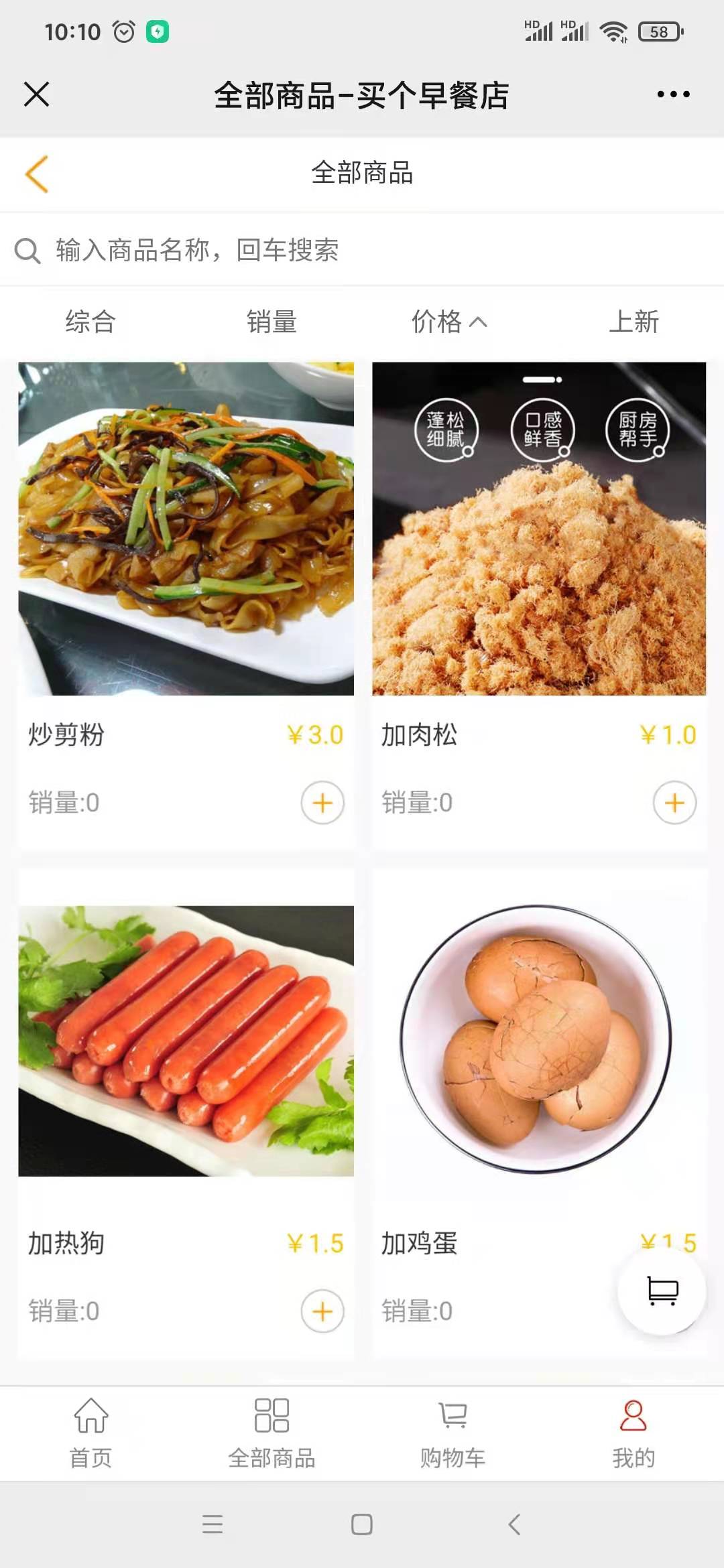Screen dimensions: 724x1568
Task: Close the mini program with the X icon
Action: tap(37, 94)
